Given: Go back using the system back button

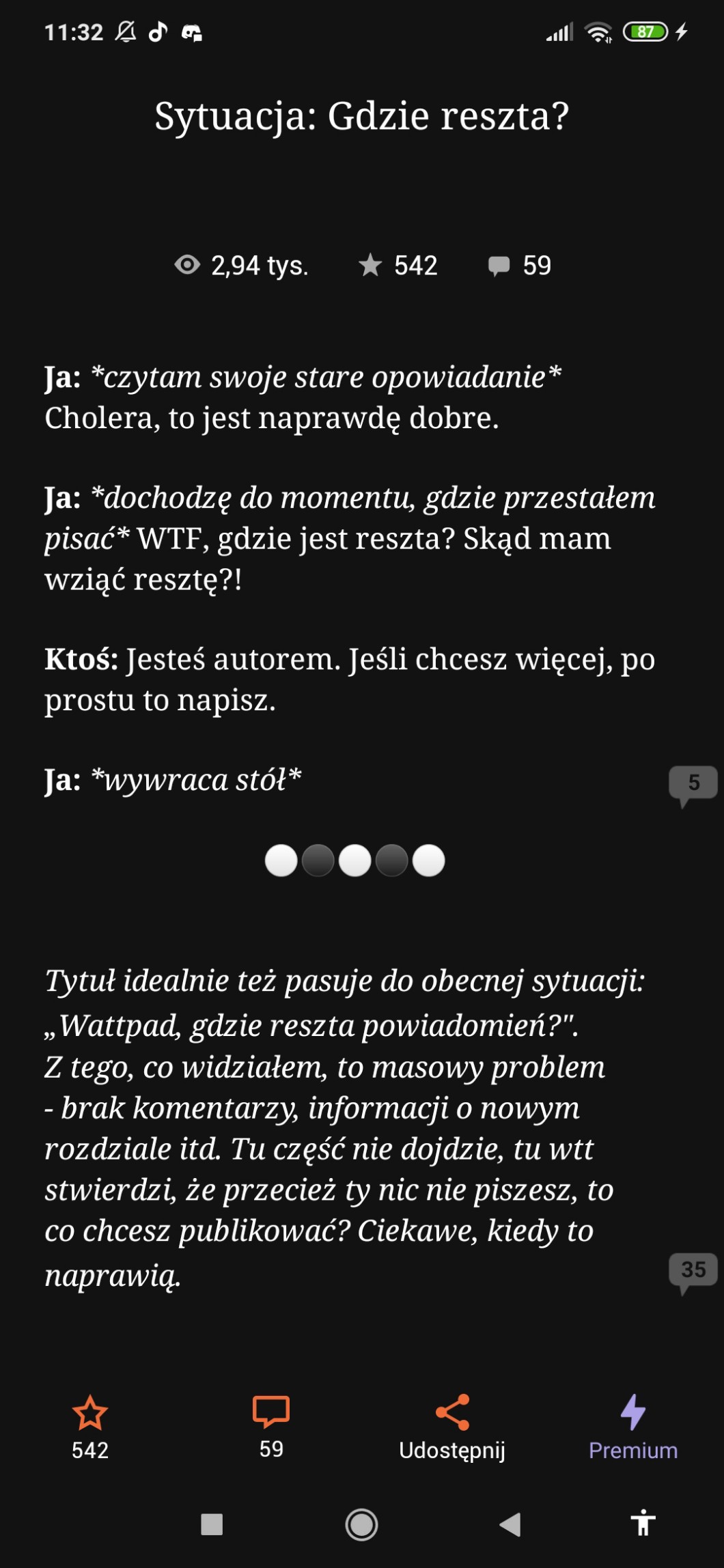Looking at the screenshot, I should point(510,1524).
